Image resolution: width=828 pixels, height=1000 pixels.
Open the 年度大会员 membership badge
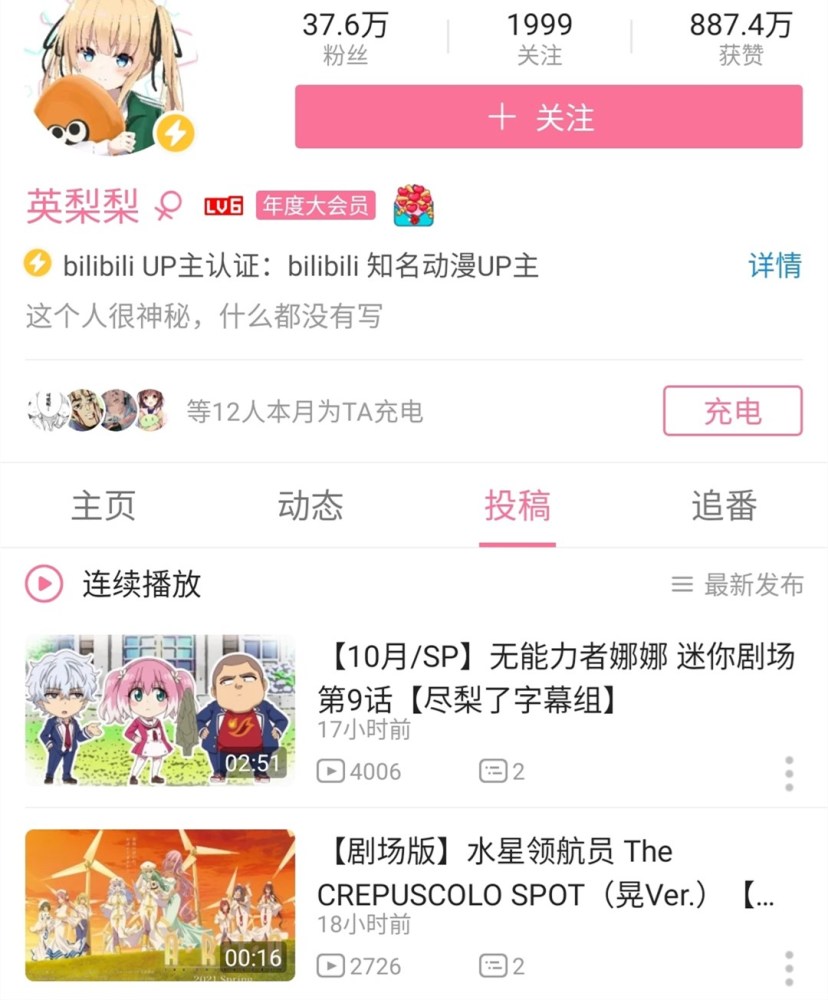click(315, 206)
